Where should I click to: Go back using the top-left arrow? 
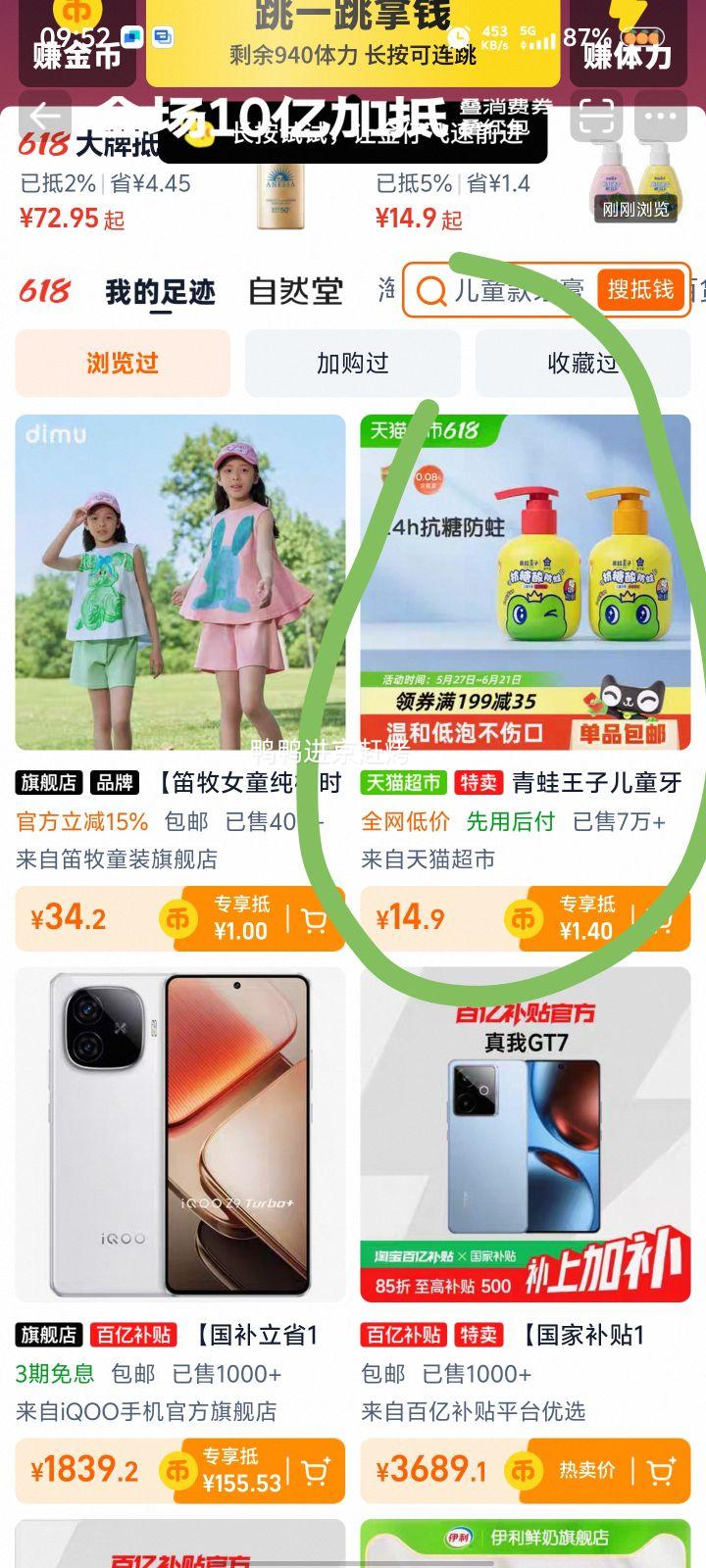point(44,116)
